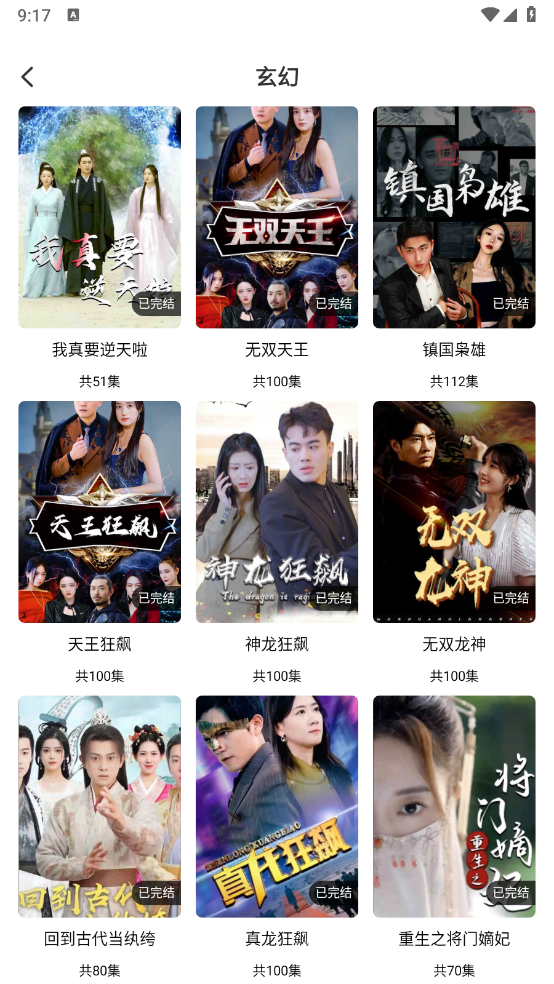This screenshot has height=984, width=554.
Task: Open the drama 重生之将门嫡妃
Action: pos(454,806)
